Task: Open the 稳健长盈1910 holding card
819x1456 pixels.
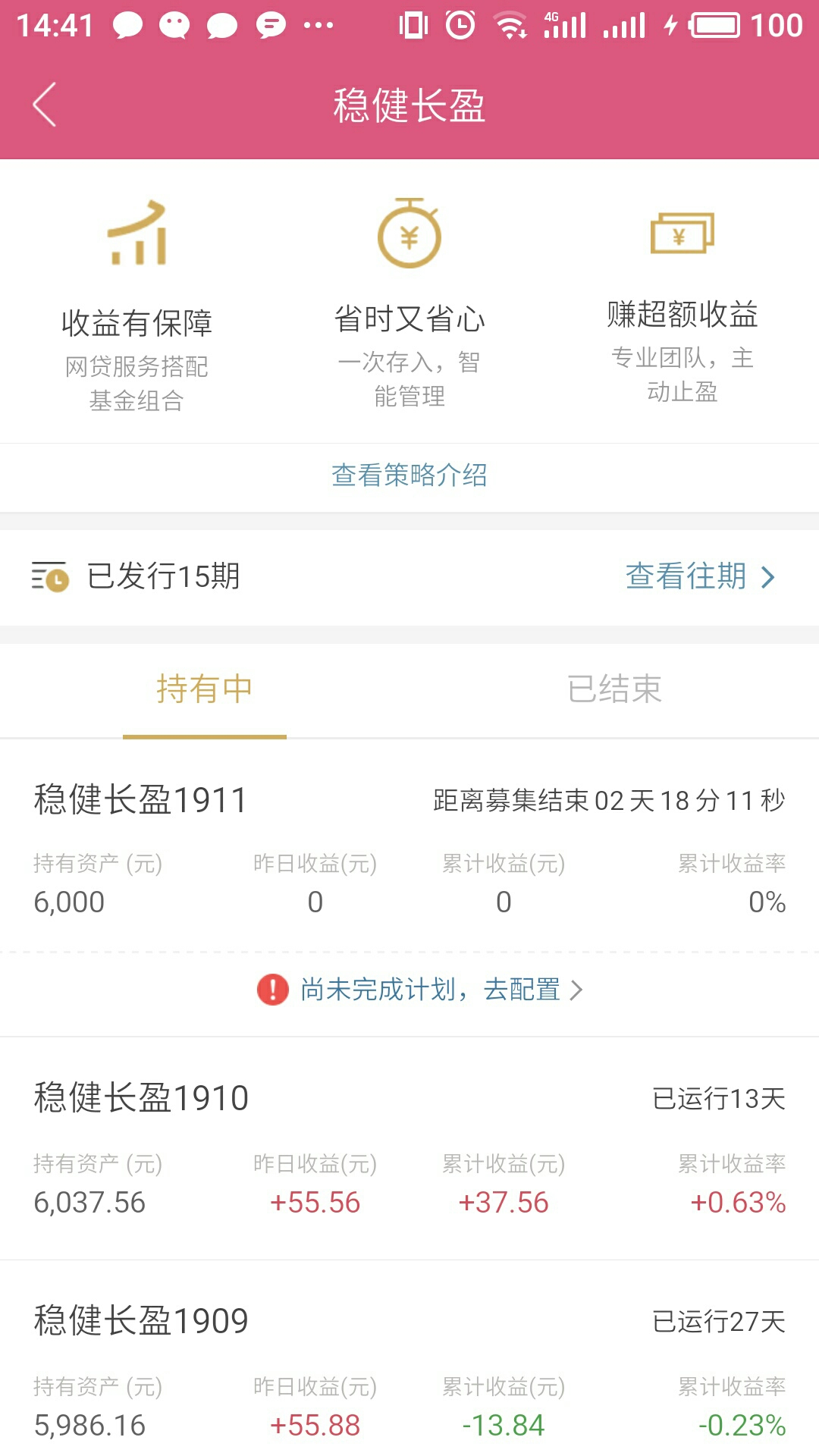Action: (409, 1148)
